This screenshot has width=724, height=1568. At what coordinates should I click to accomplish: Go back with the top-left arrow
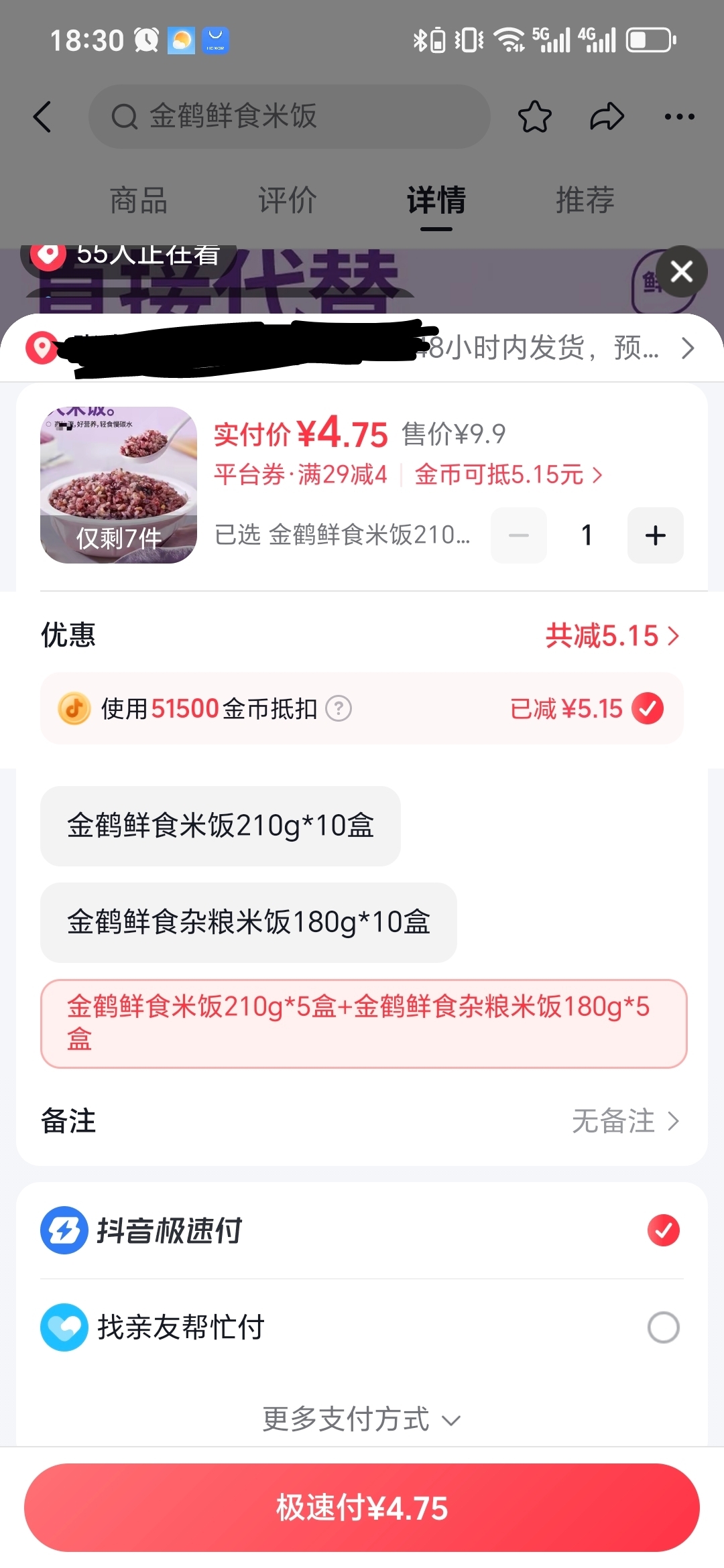click(x=42, y=117)
